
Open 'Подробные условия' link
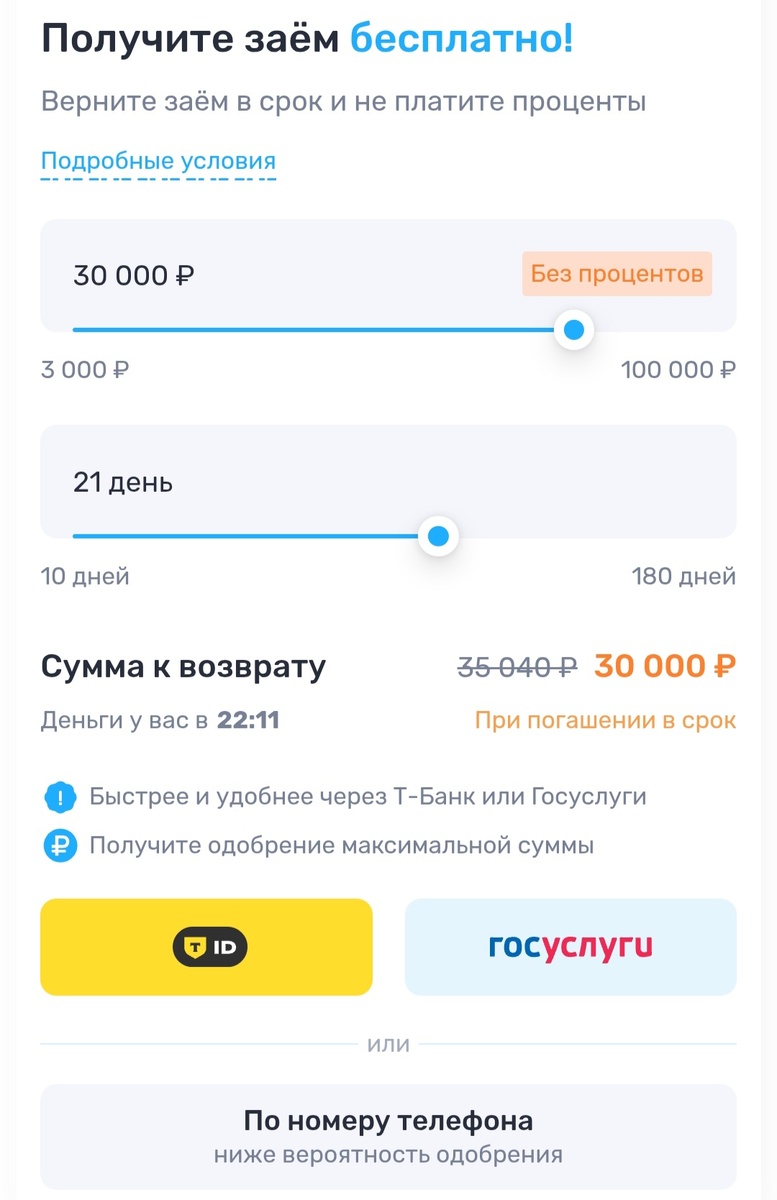pyautogui.click(x=157, y=159)
